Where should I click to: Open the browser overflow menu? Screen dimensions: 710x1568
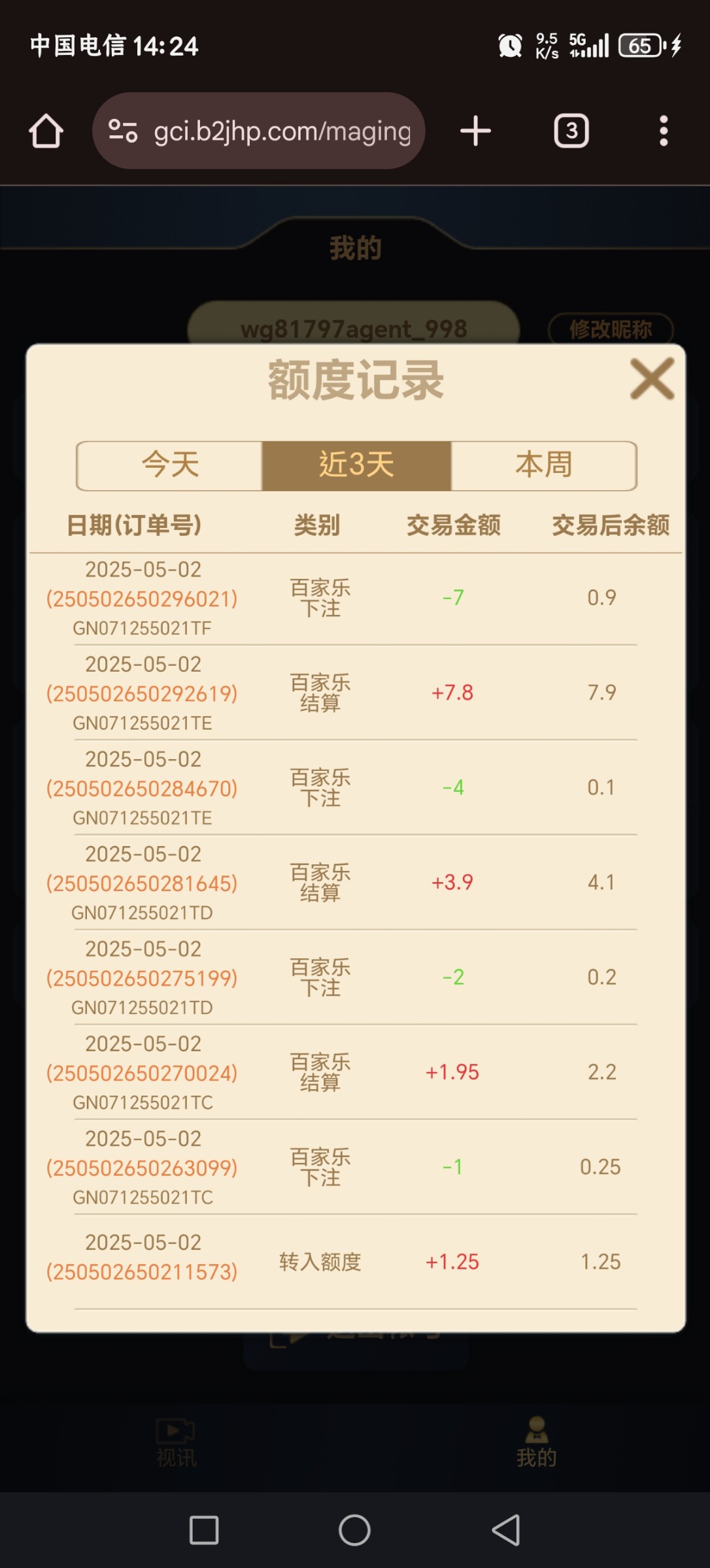(x=664, y=131)
